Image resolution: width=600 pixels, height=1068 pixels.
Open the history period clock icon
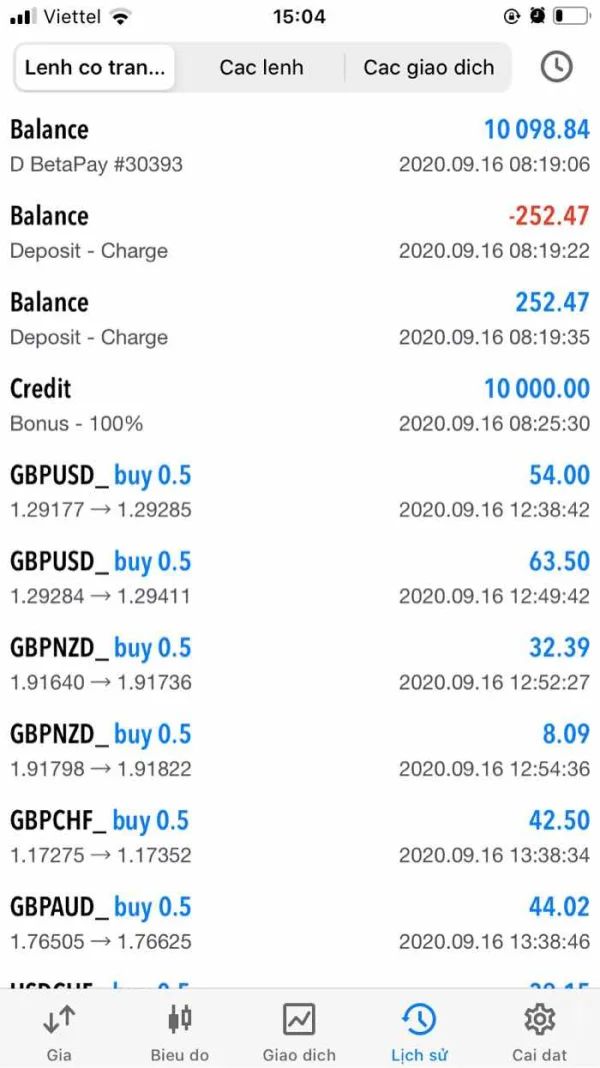pyautogui.click(x=556, y=67)
